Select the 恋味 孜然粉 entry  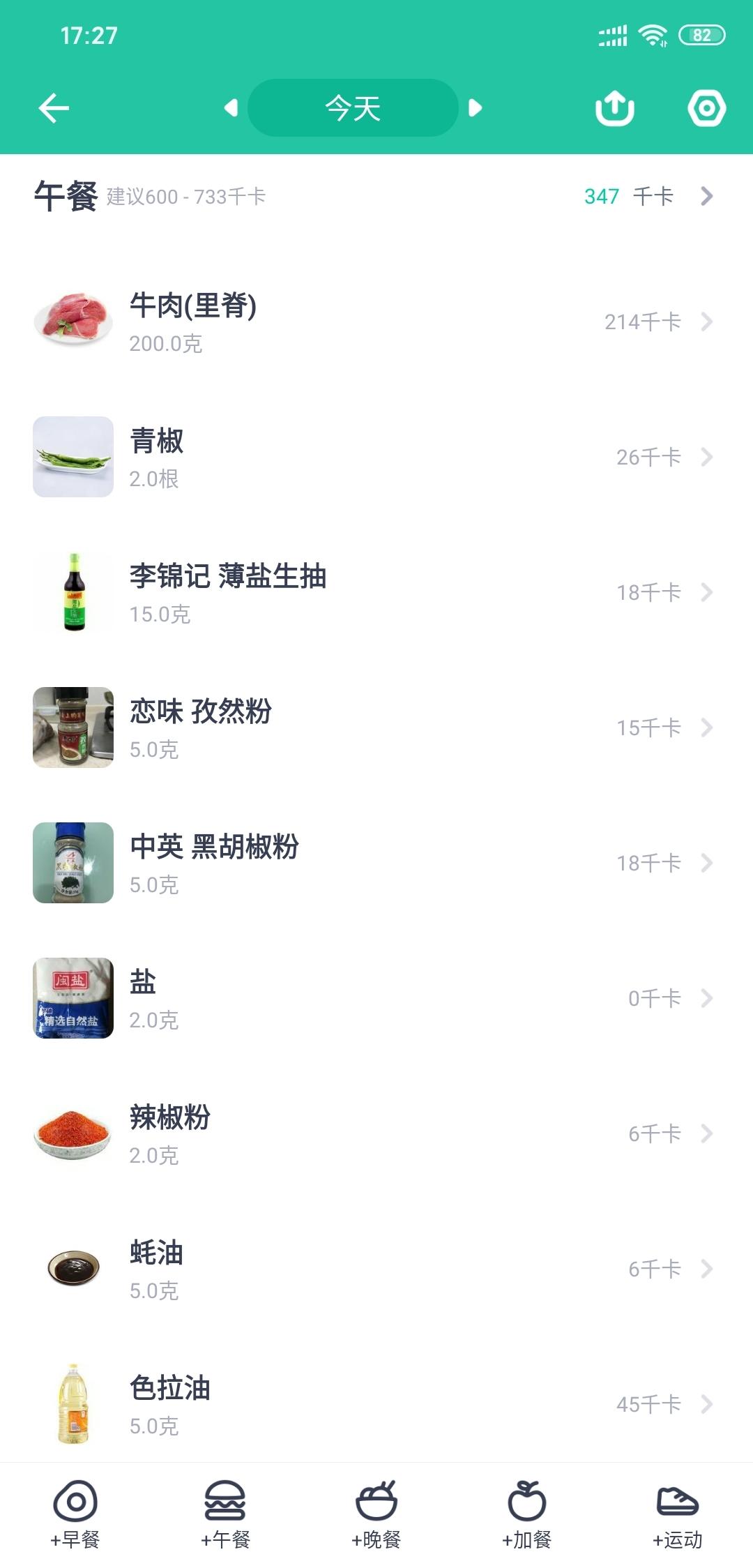[376, 728]
